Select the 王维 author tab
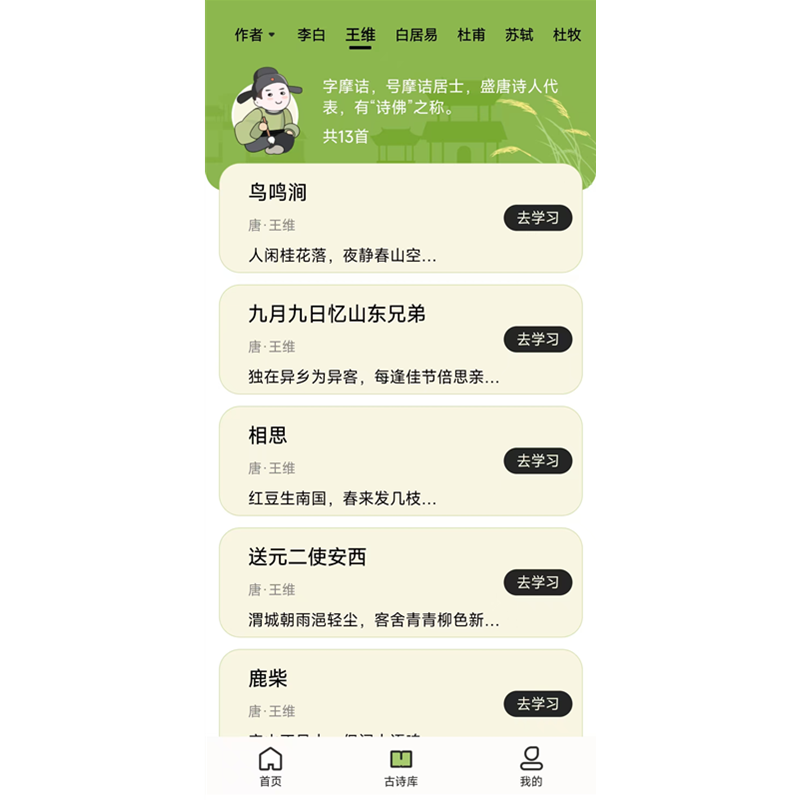This screenshot has height=800, width=800. [x=360, y=35]
